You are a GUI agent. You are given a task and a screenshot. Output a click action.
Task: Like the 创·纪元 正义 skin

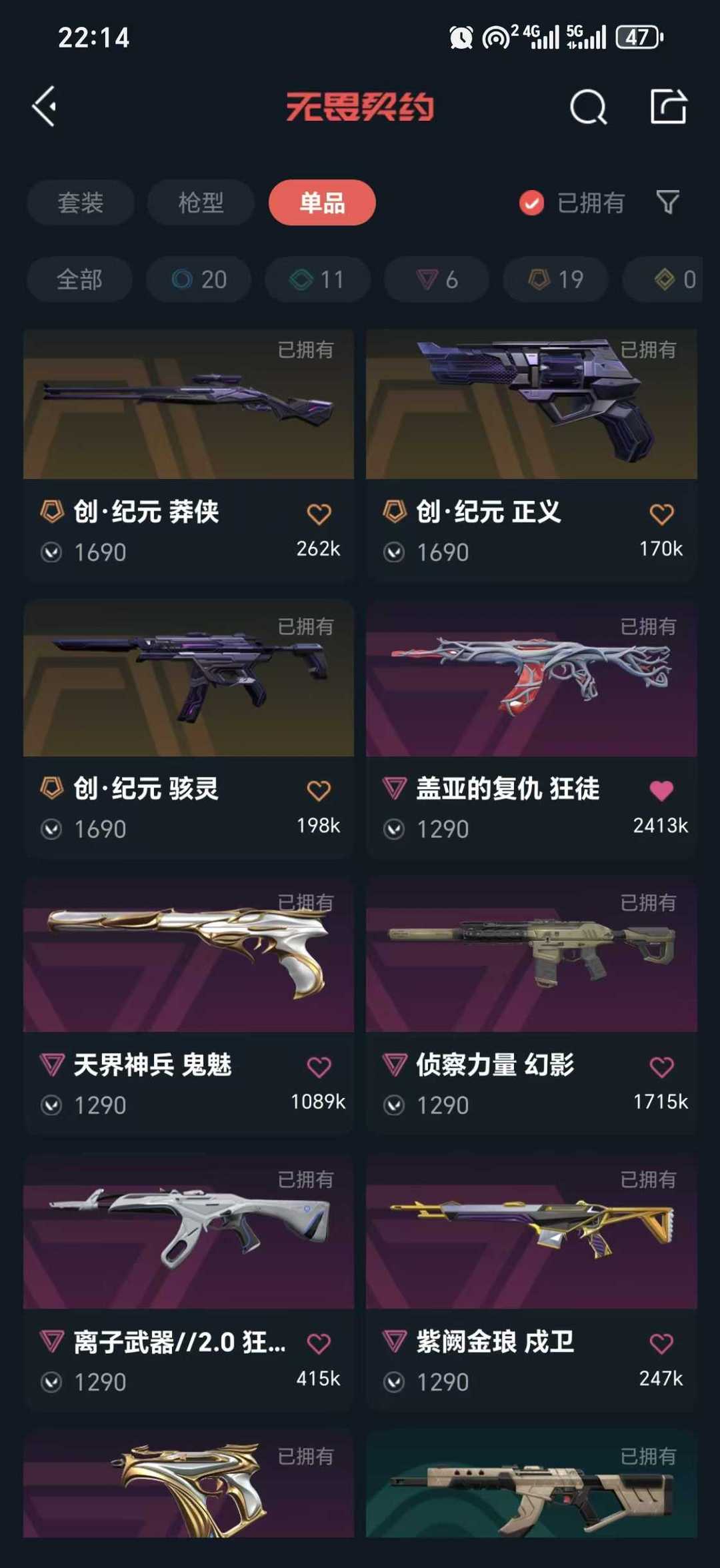click(x=661, y=514)
